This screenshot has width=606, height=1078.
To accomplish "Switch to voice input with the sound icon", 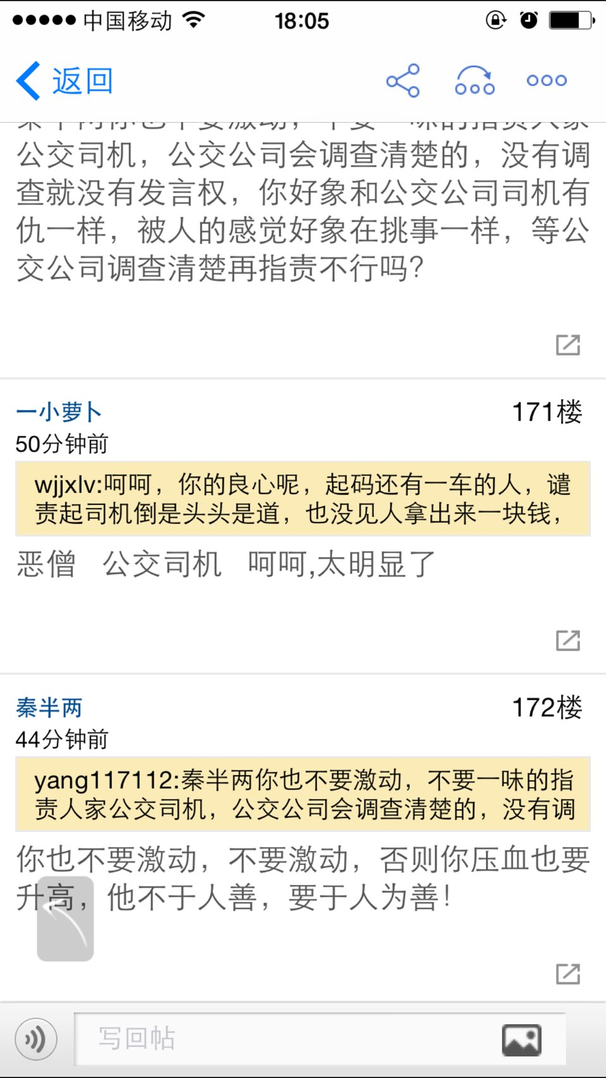I will [36, 1040].
